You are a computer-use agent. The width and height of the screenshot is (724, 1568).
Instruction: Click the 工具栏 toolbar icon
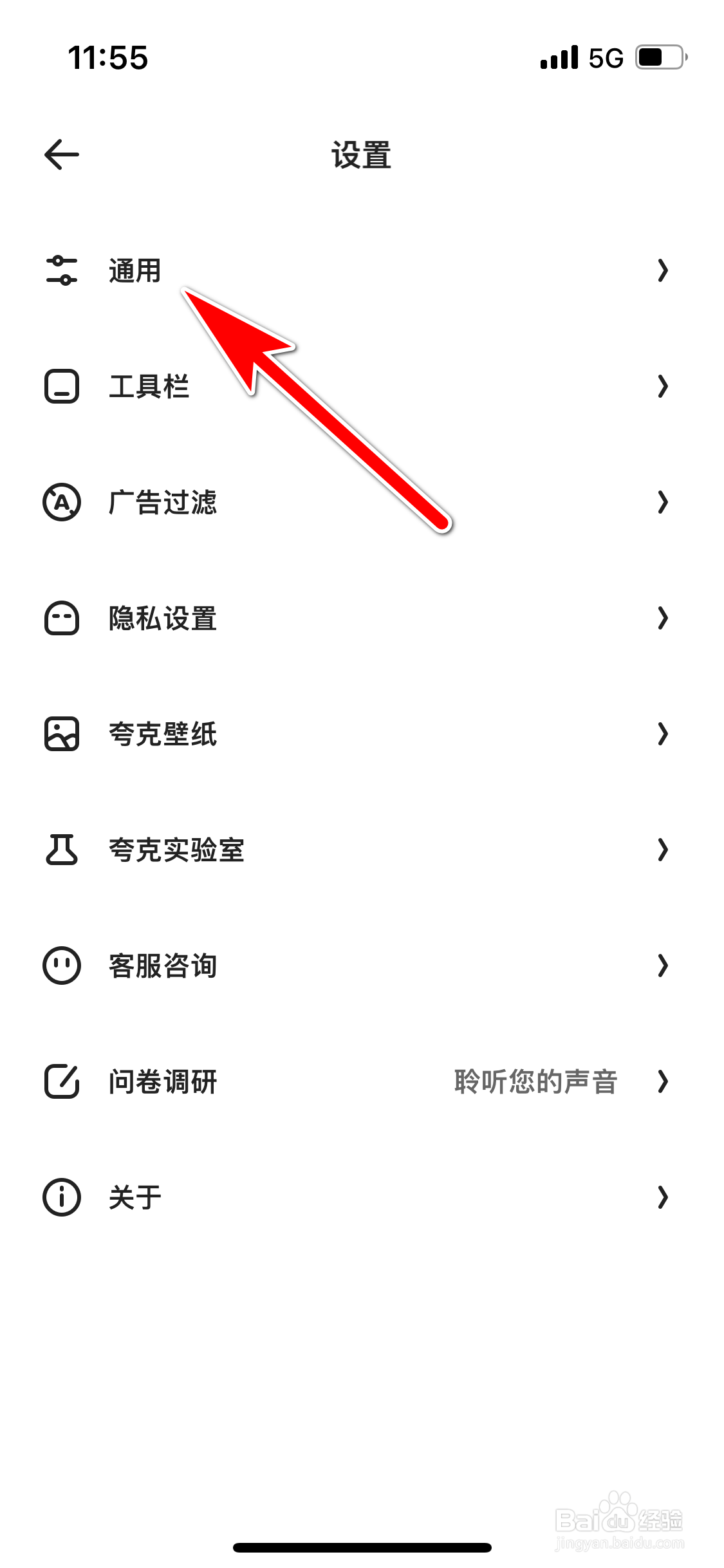[61, 386]
